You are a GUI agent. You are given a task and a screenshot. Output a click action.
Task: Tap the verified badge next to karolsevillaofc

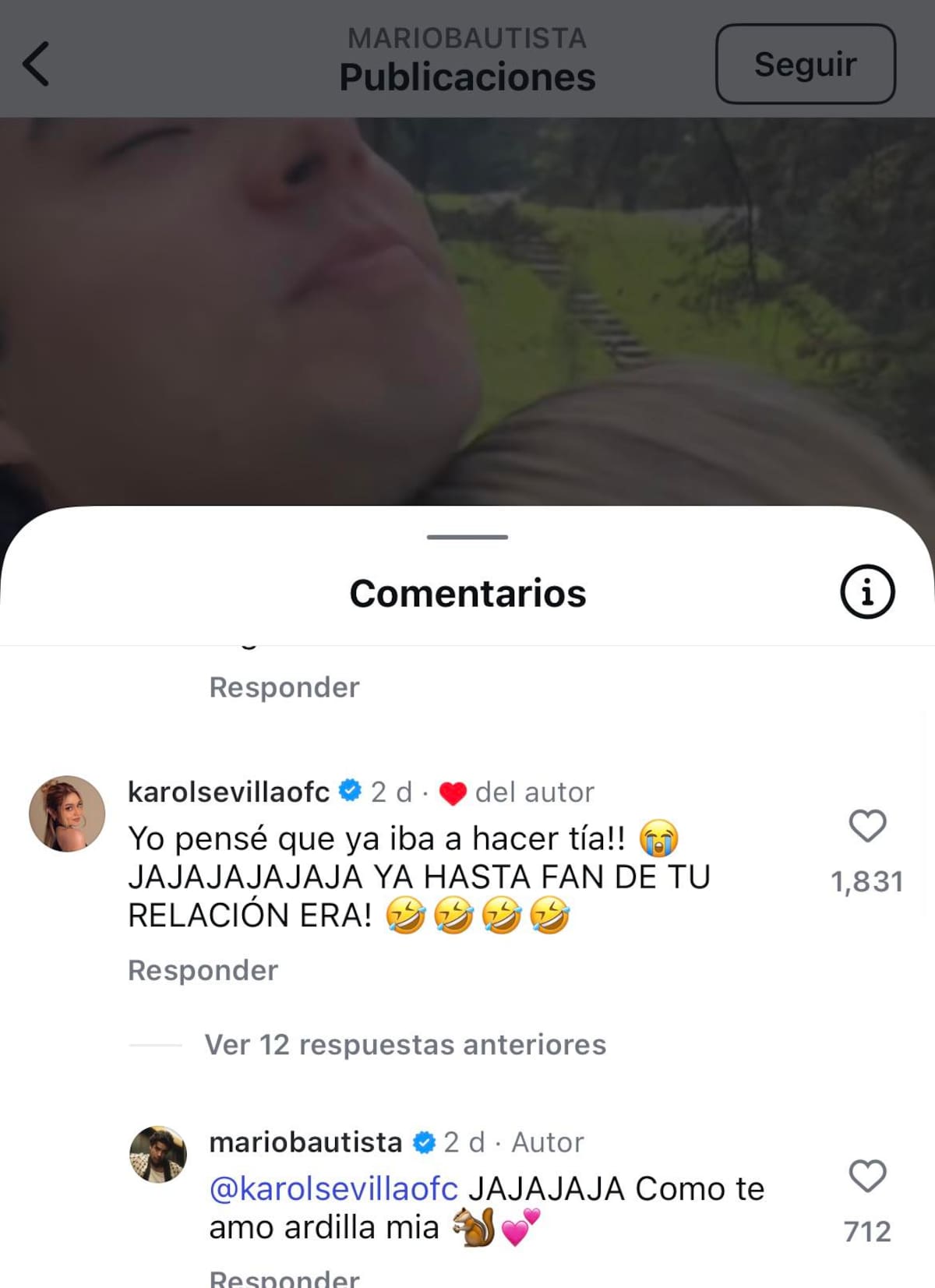tap(351, 790)
